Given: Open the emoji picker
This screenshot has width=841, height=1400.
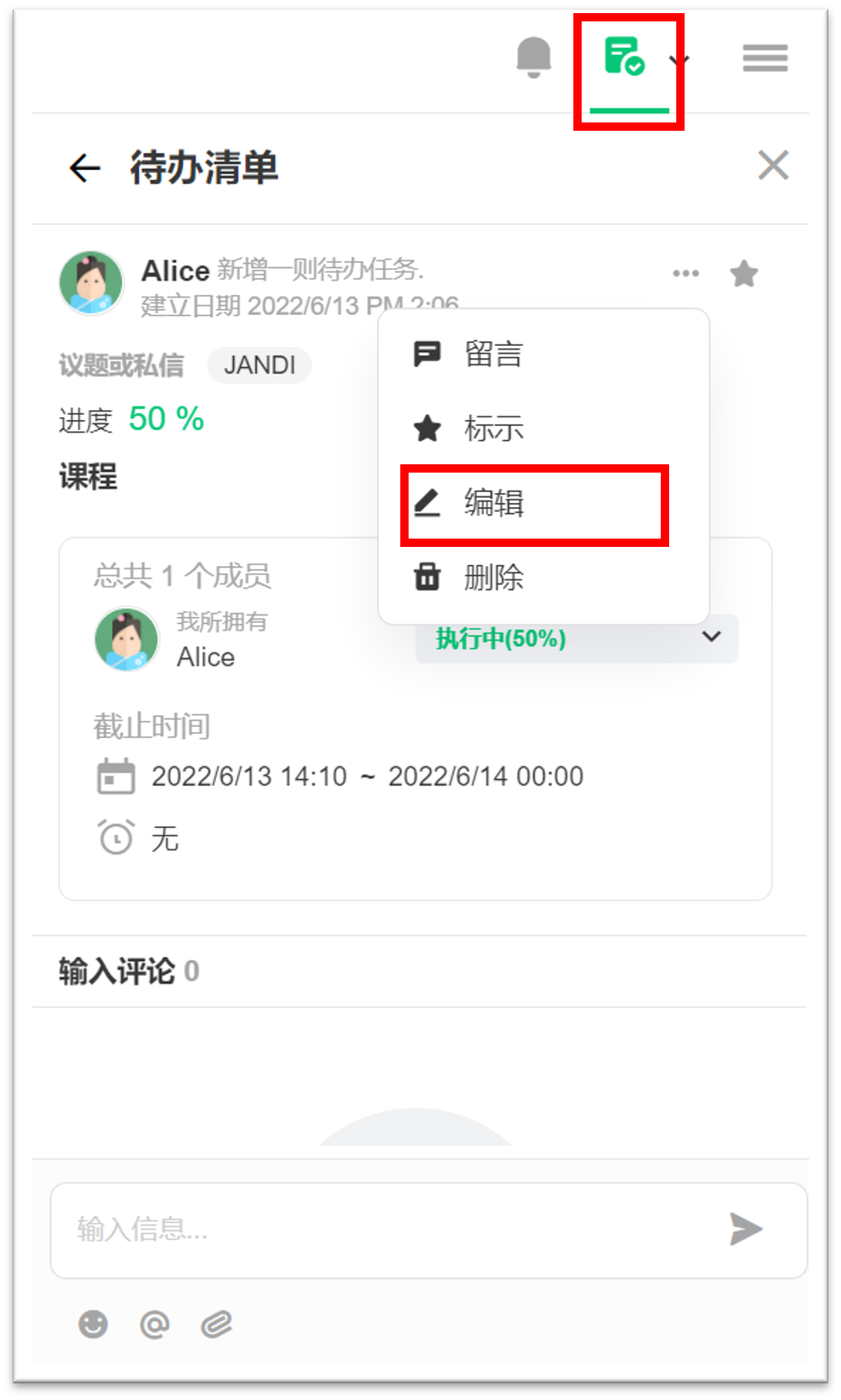Looking at the screenshot, I should click(93, 1324).
